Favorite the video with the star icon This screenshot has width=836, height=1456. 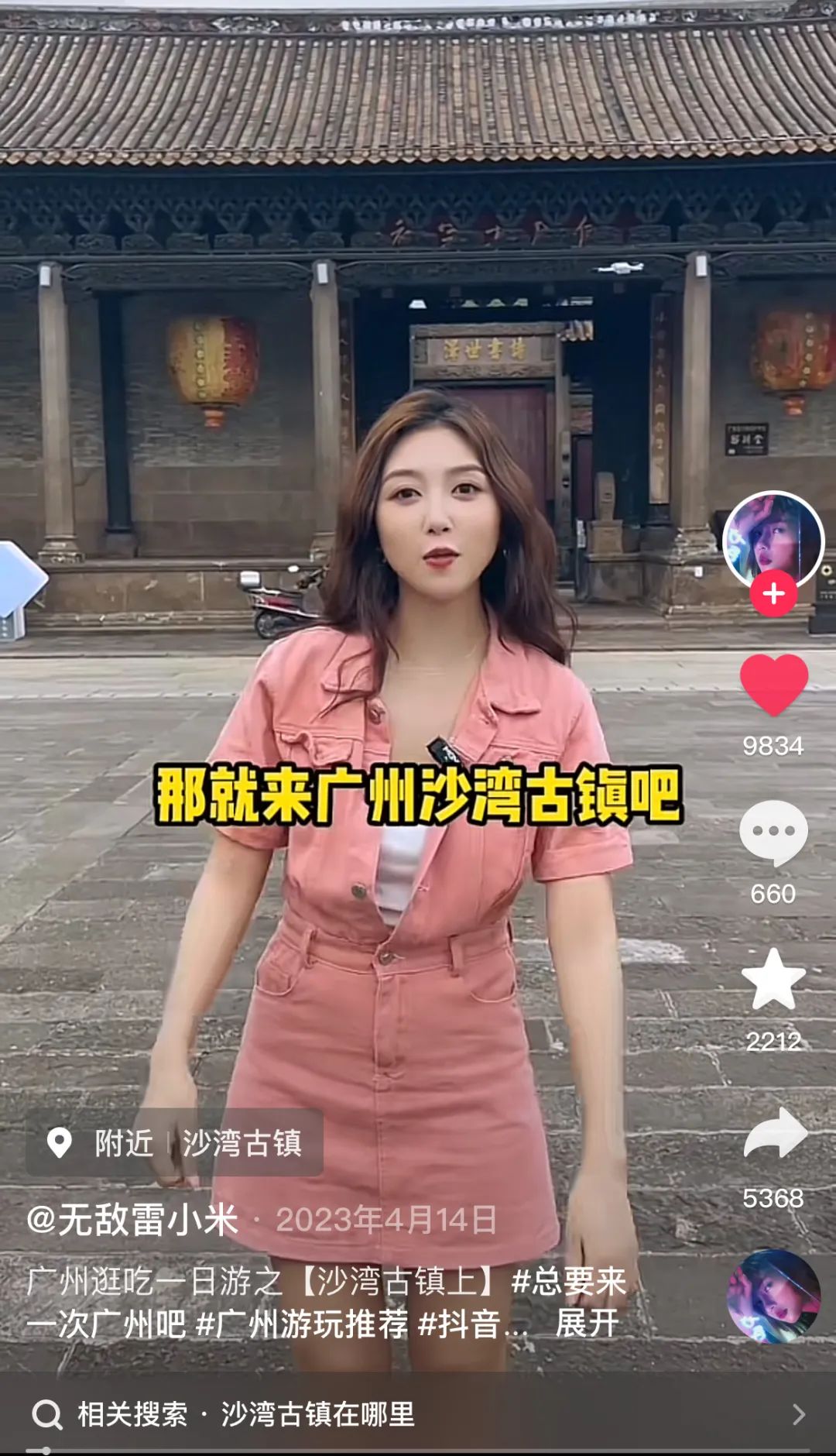tap(773, 980)
